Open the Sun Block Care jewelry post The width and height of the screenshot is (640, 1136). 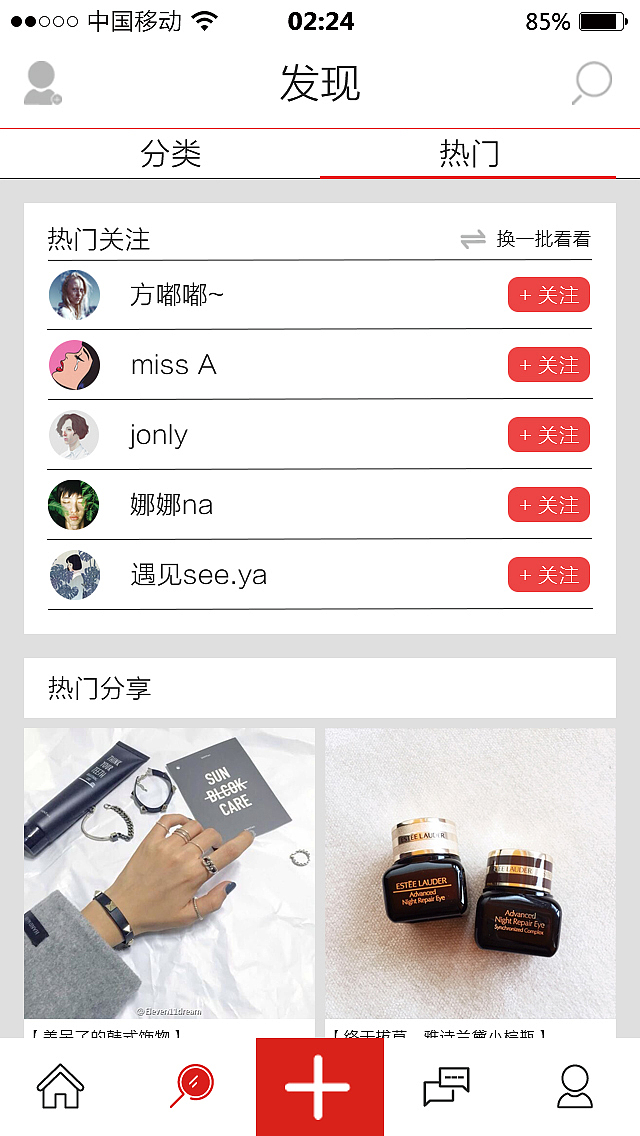click(x=169, y=873)
